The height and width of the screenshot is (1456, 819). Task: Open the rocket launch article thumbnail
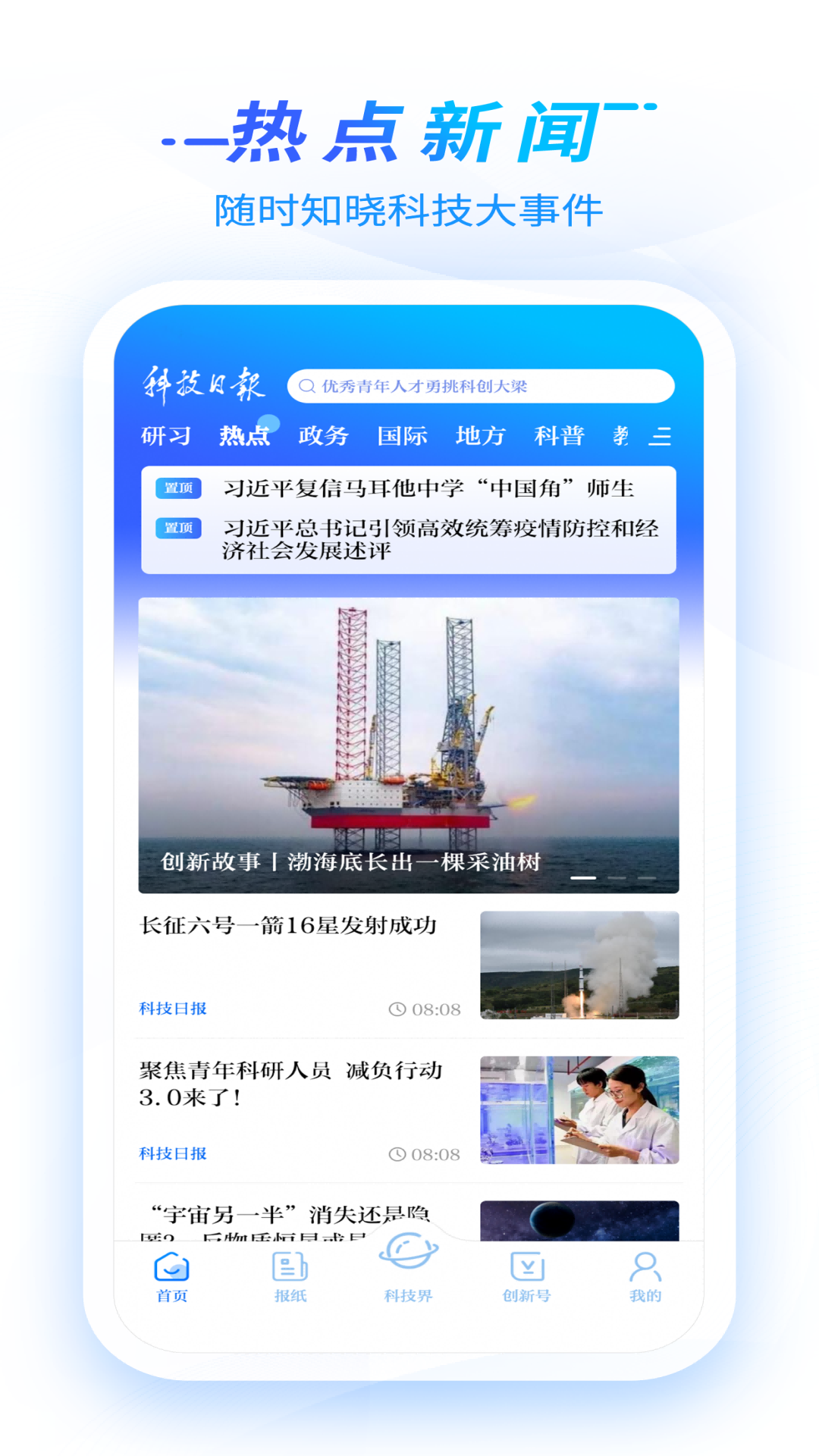coord(579,968)
